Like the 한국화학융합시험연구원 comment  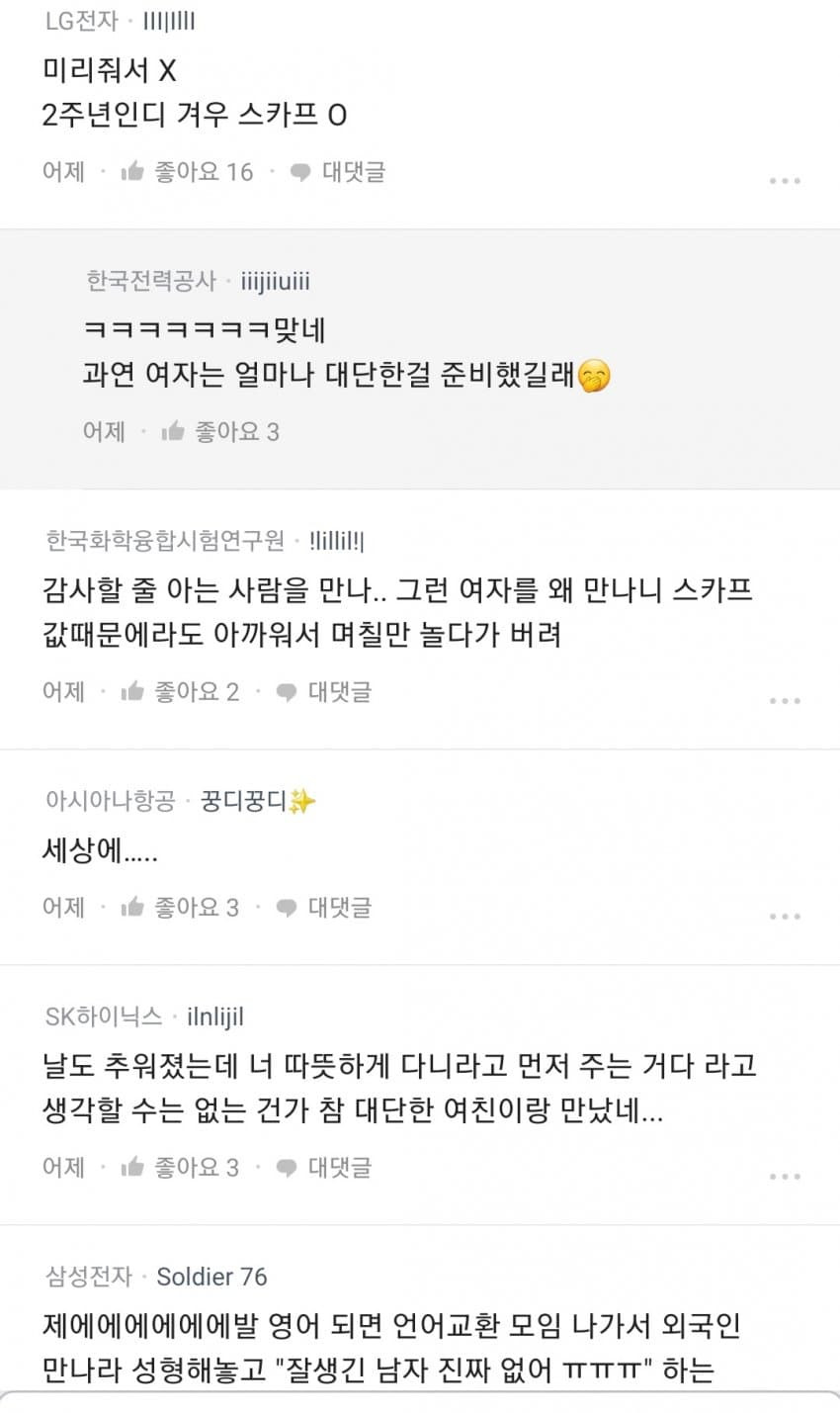pos(180,692)
